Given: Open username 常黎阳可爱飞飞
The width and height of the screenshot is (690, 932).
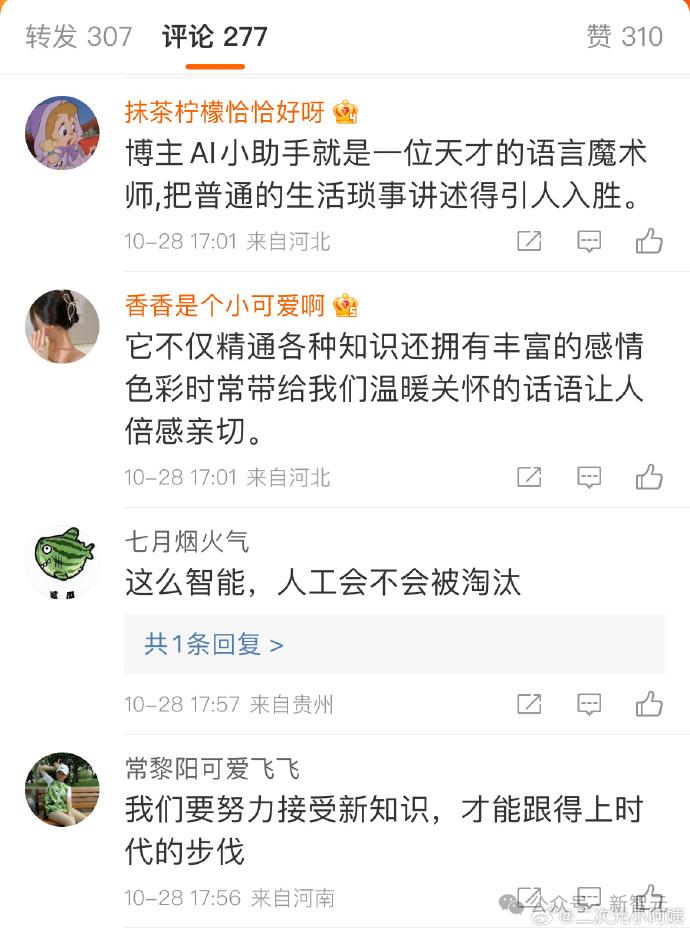Looking at the screenshot, I should click(212, 769).
